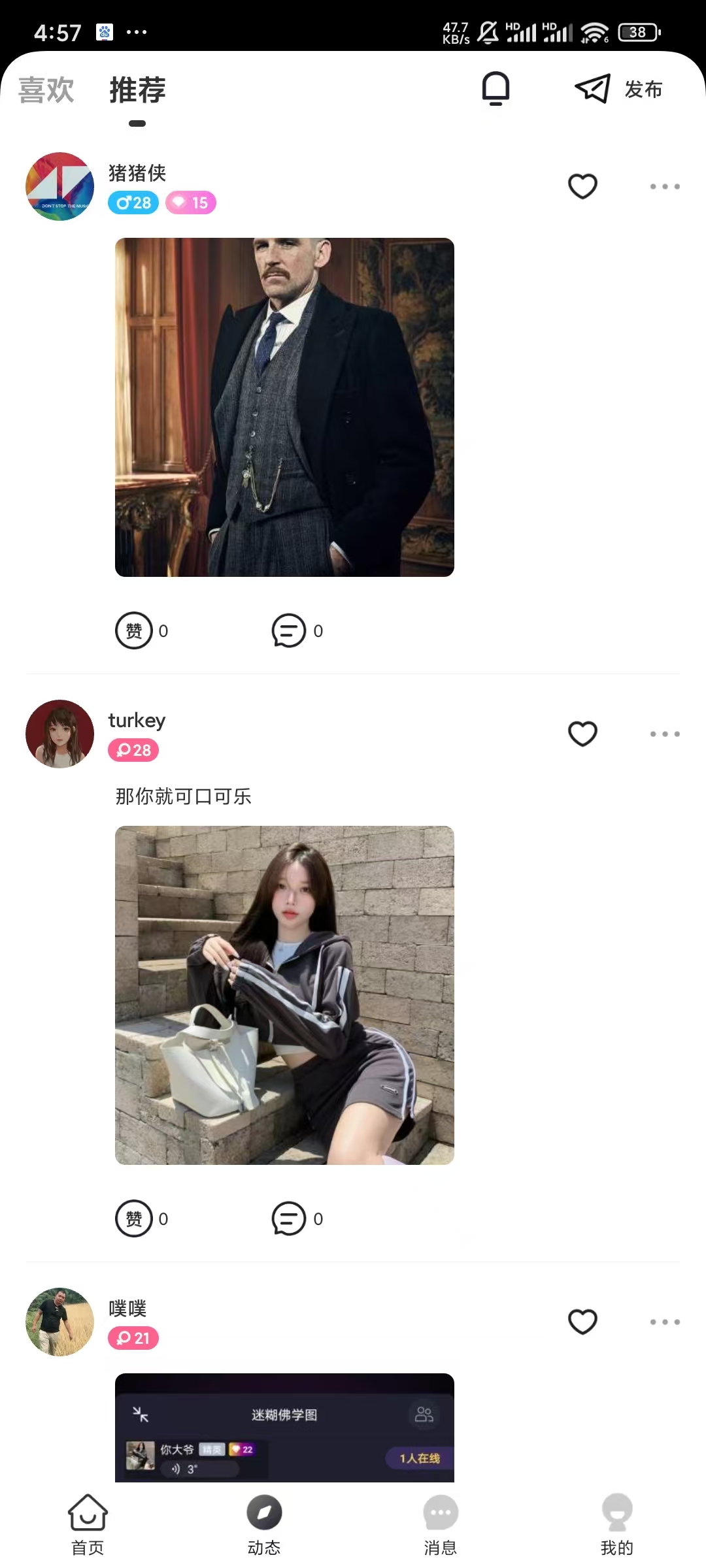Tap the heart icon on 猪猪侠's post
The height and width of the screenshot is (1568, 706).
582,187
